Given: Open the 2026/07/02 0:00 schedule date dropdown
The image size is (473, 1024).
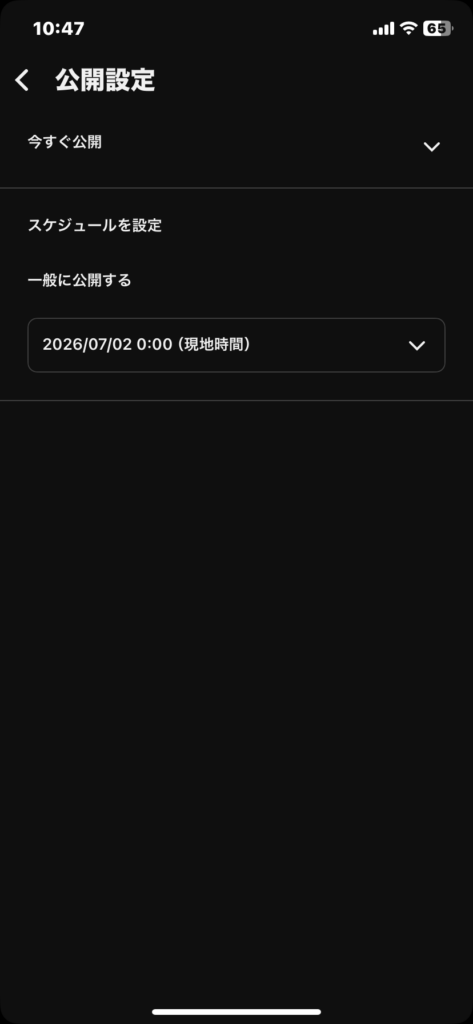Looking at the screenshot, I should [236, 345].
